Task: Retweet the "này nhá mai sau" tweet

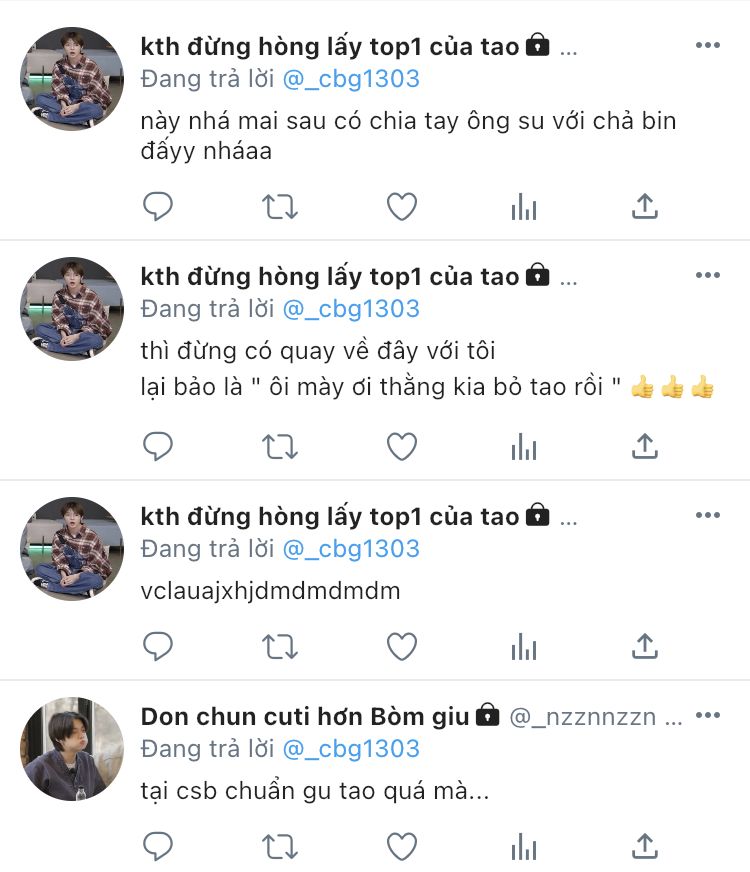Action: tap(280, 206)
